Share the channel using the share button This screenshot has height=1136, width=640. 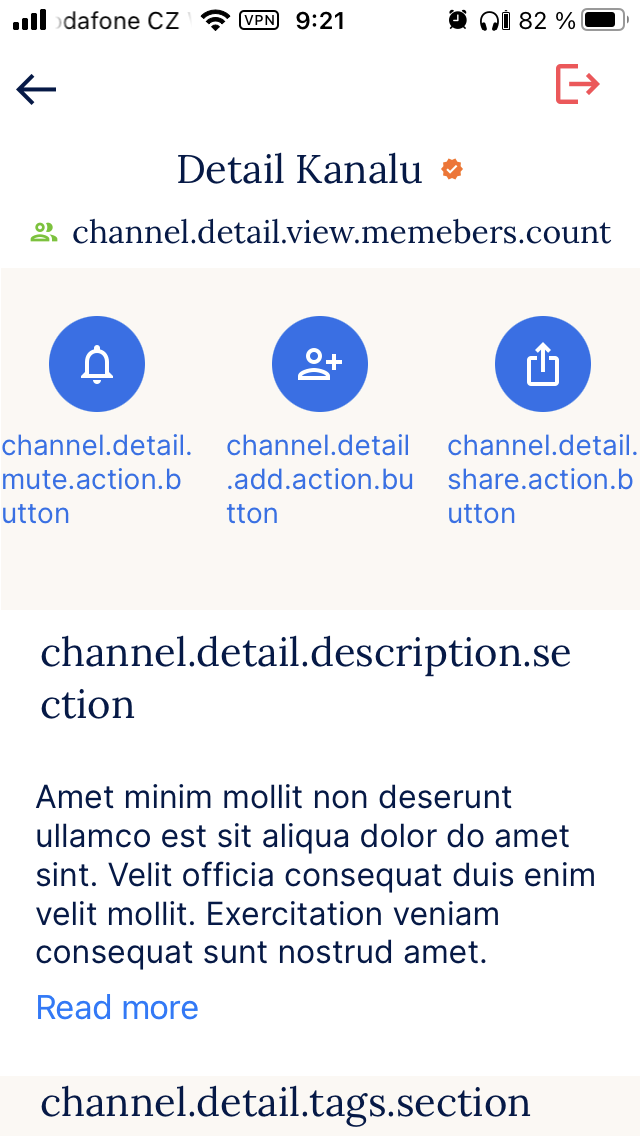tap(543, 365)
